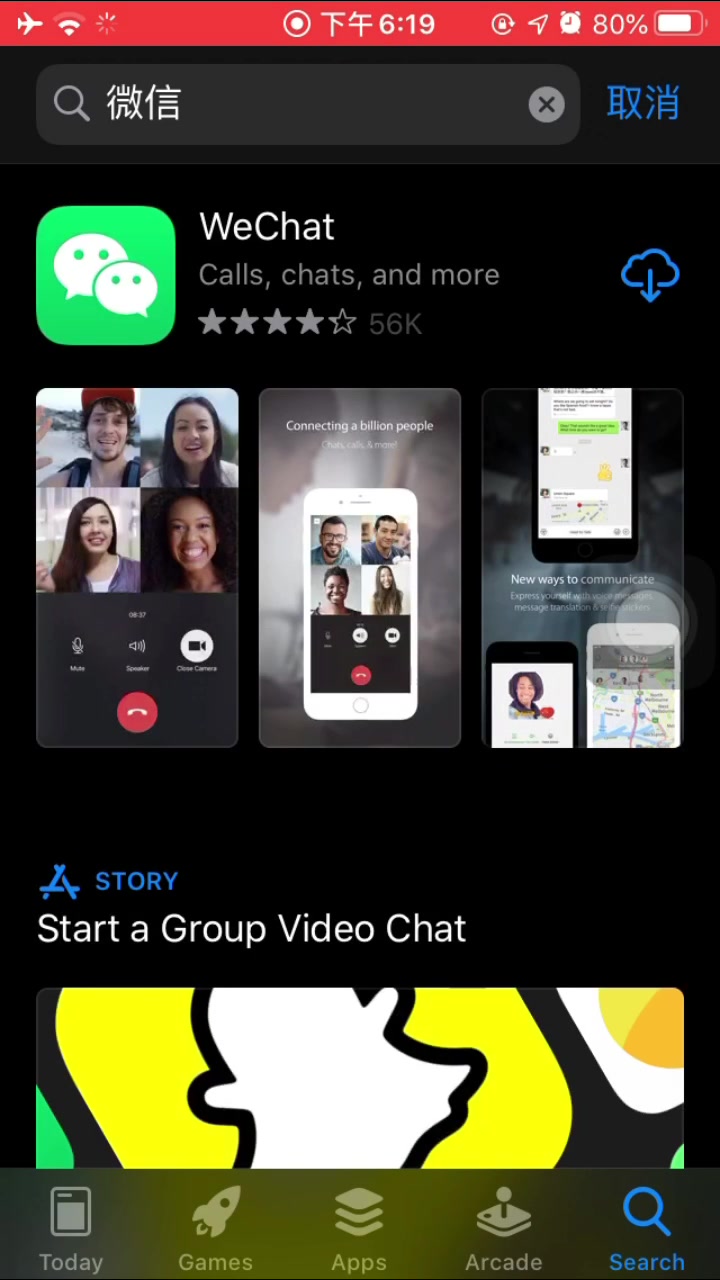Open the Arcade tab
Image resolution: width=720 pixels, height=1280 pixels.
pyautogui.click(x=503, y=1230)
